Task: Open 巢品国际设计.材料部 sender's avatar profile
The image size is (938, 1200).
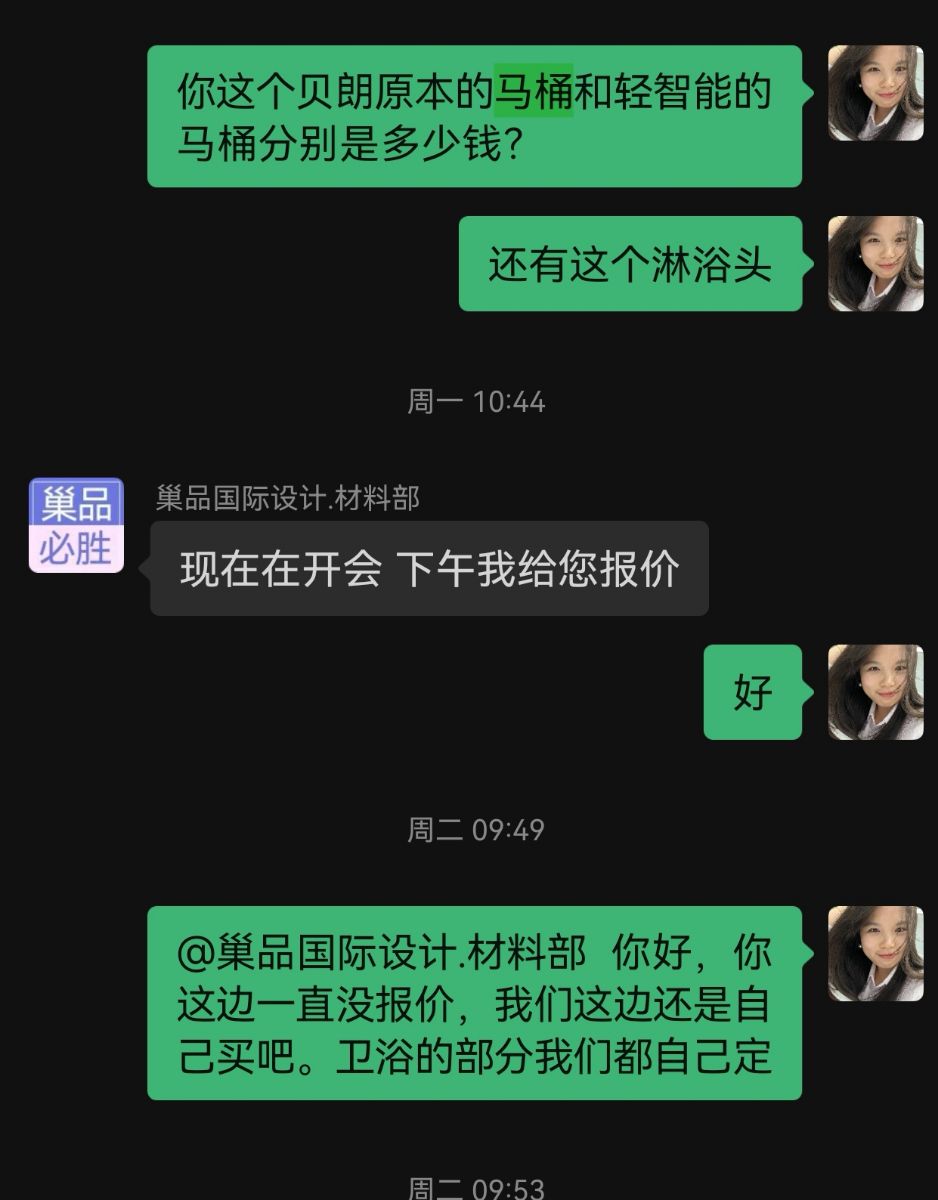Action: click(76, 525)
